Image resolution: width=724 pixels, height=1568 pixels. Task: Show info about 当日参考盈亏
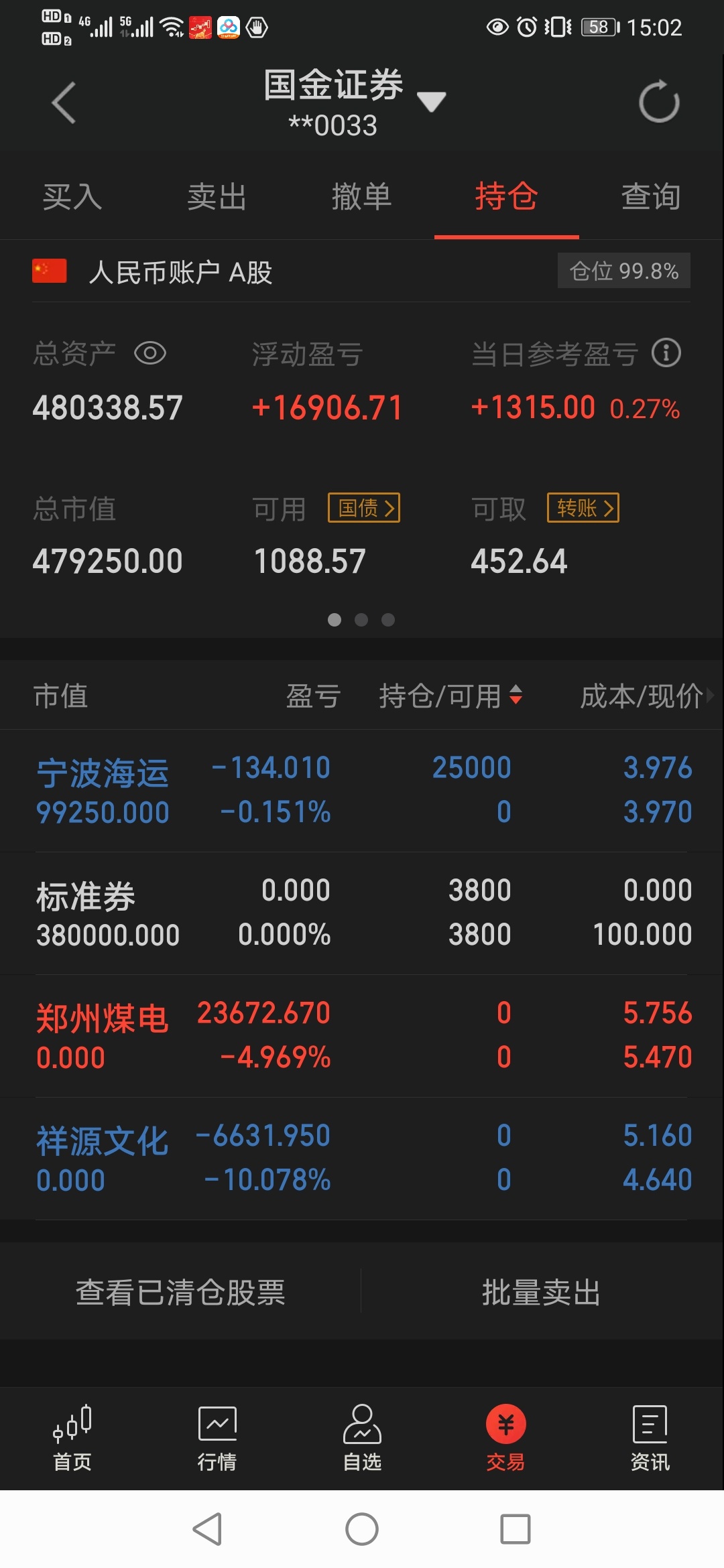click(666, 353)
